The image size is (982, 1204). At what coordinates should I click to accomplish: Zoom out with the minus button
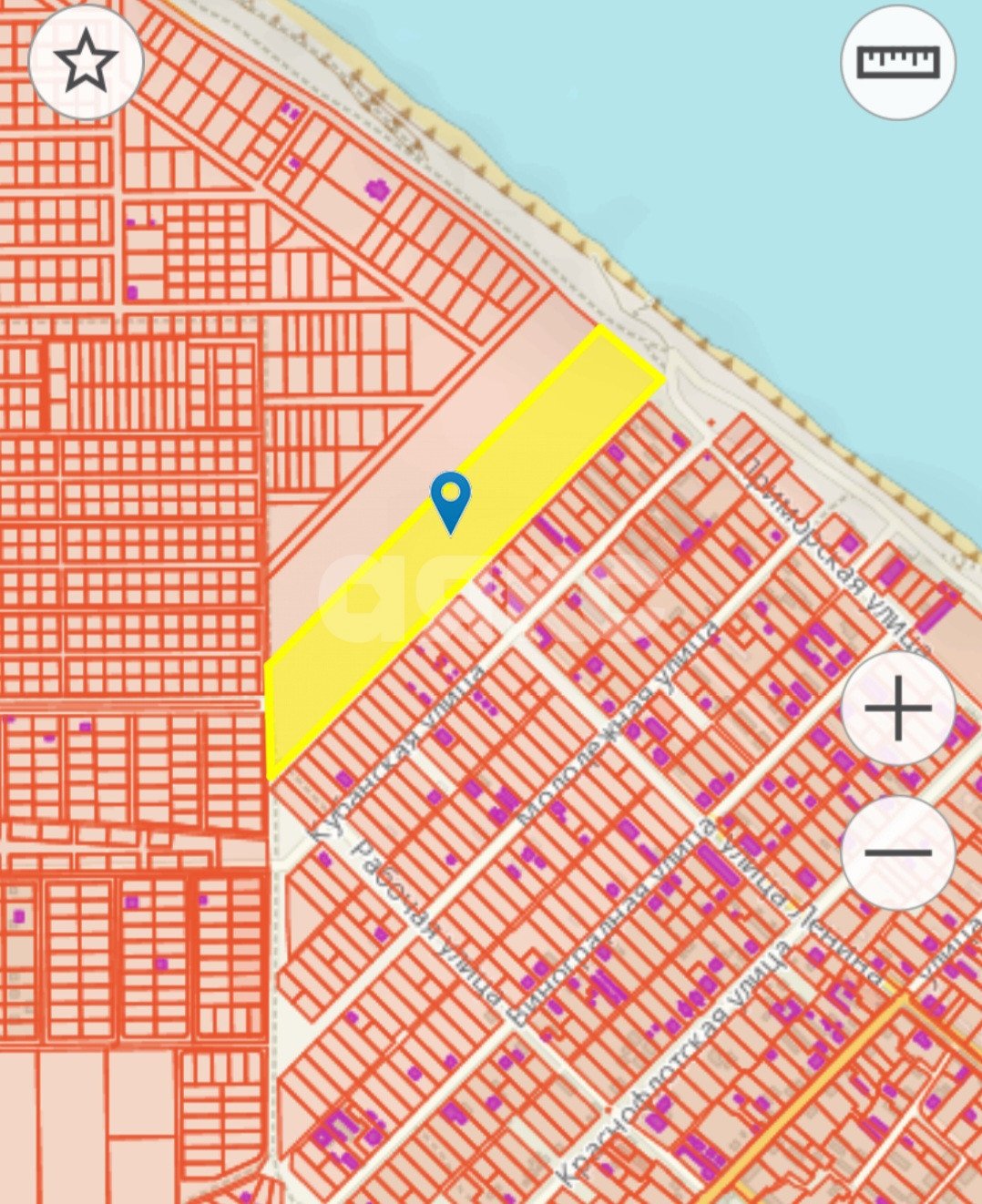tap(897, 852)
